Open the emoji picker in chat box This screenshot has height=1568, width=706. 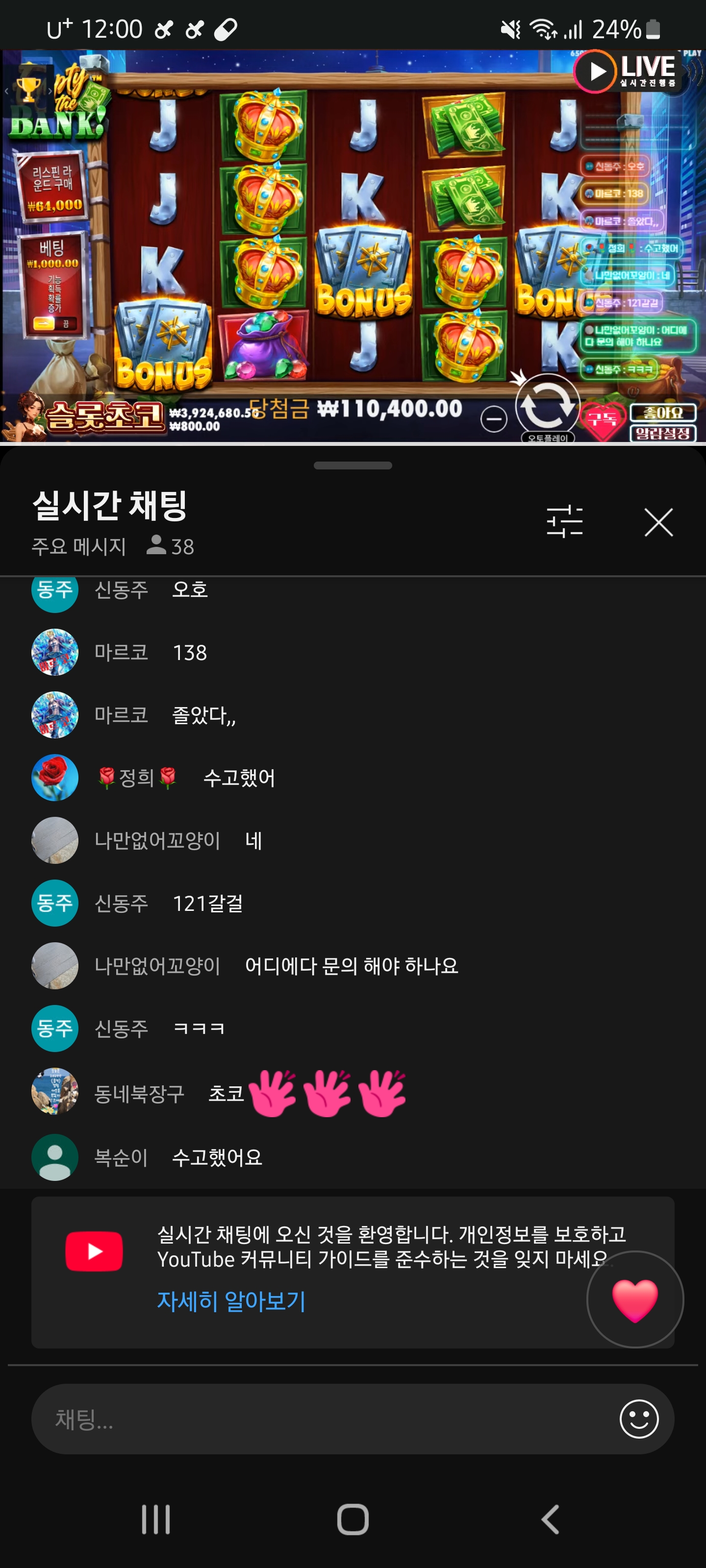pos(638,1419)
